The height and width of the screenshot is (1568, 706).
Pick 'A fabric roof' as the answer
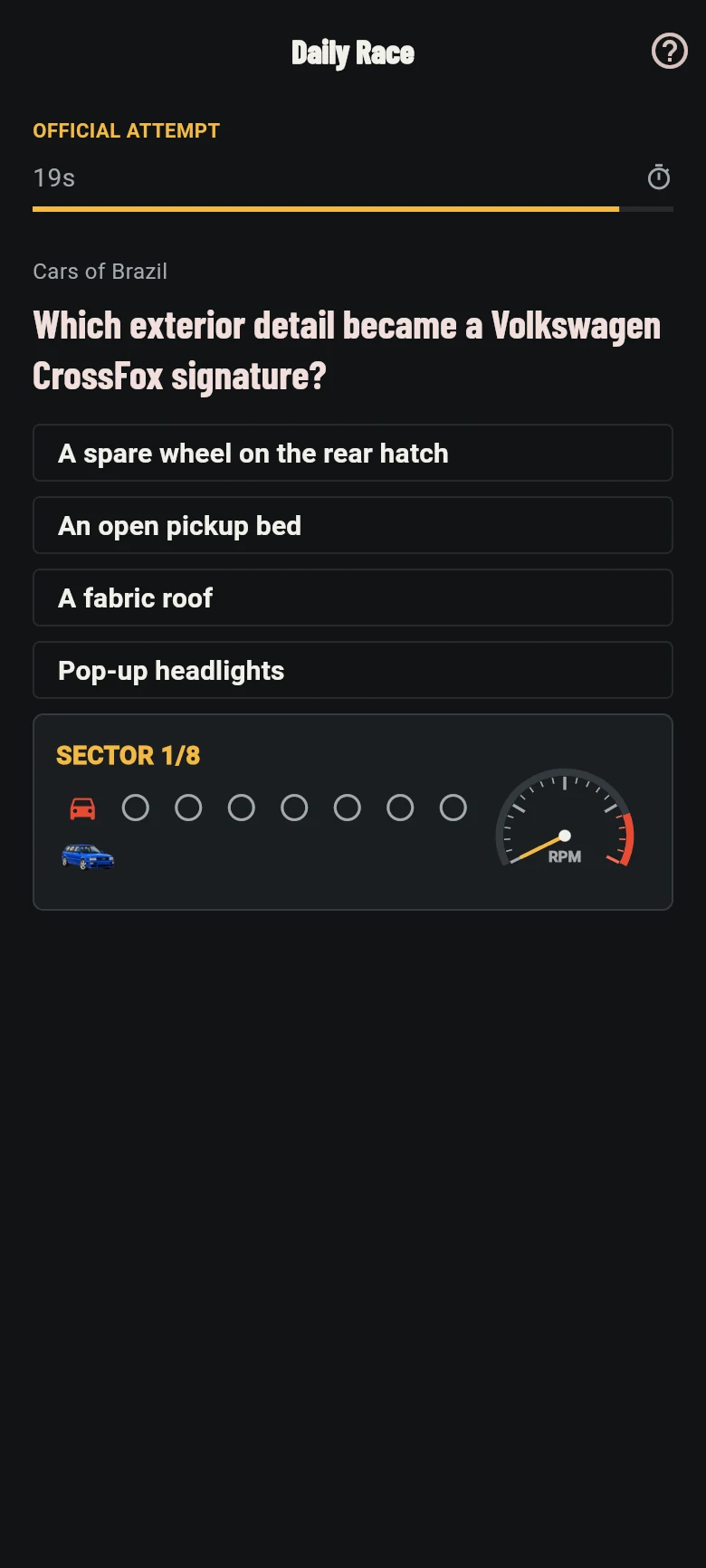pyautogui.click(x=353, y=598)
